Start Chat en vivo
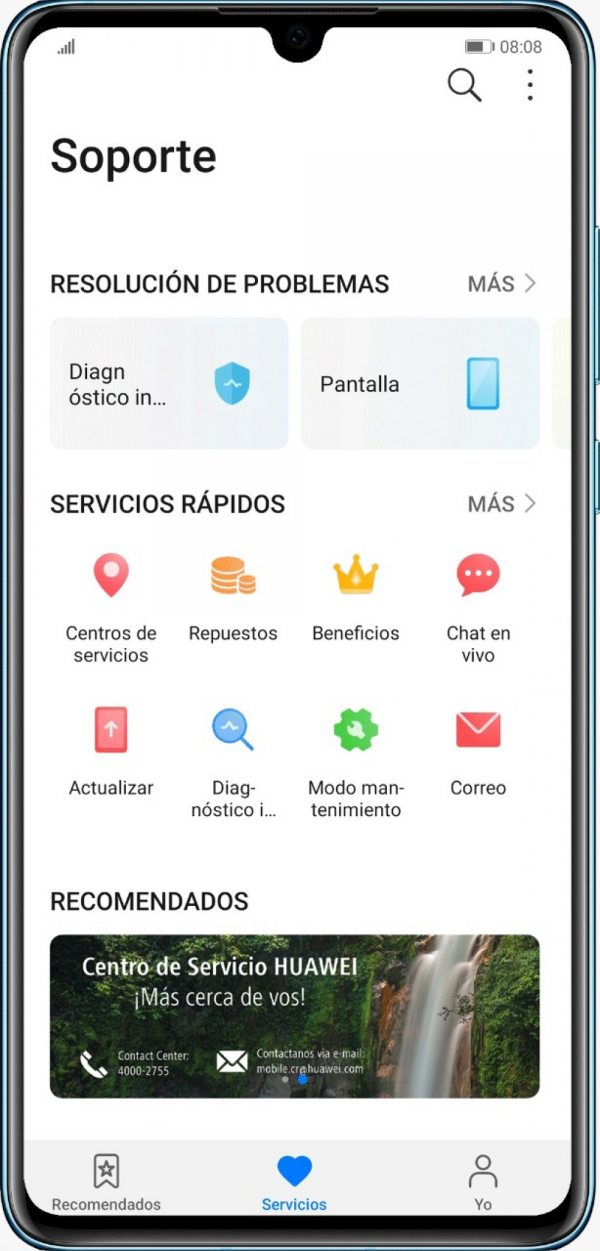Viewport: 600px width, 1251px height. [478, 607]
